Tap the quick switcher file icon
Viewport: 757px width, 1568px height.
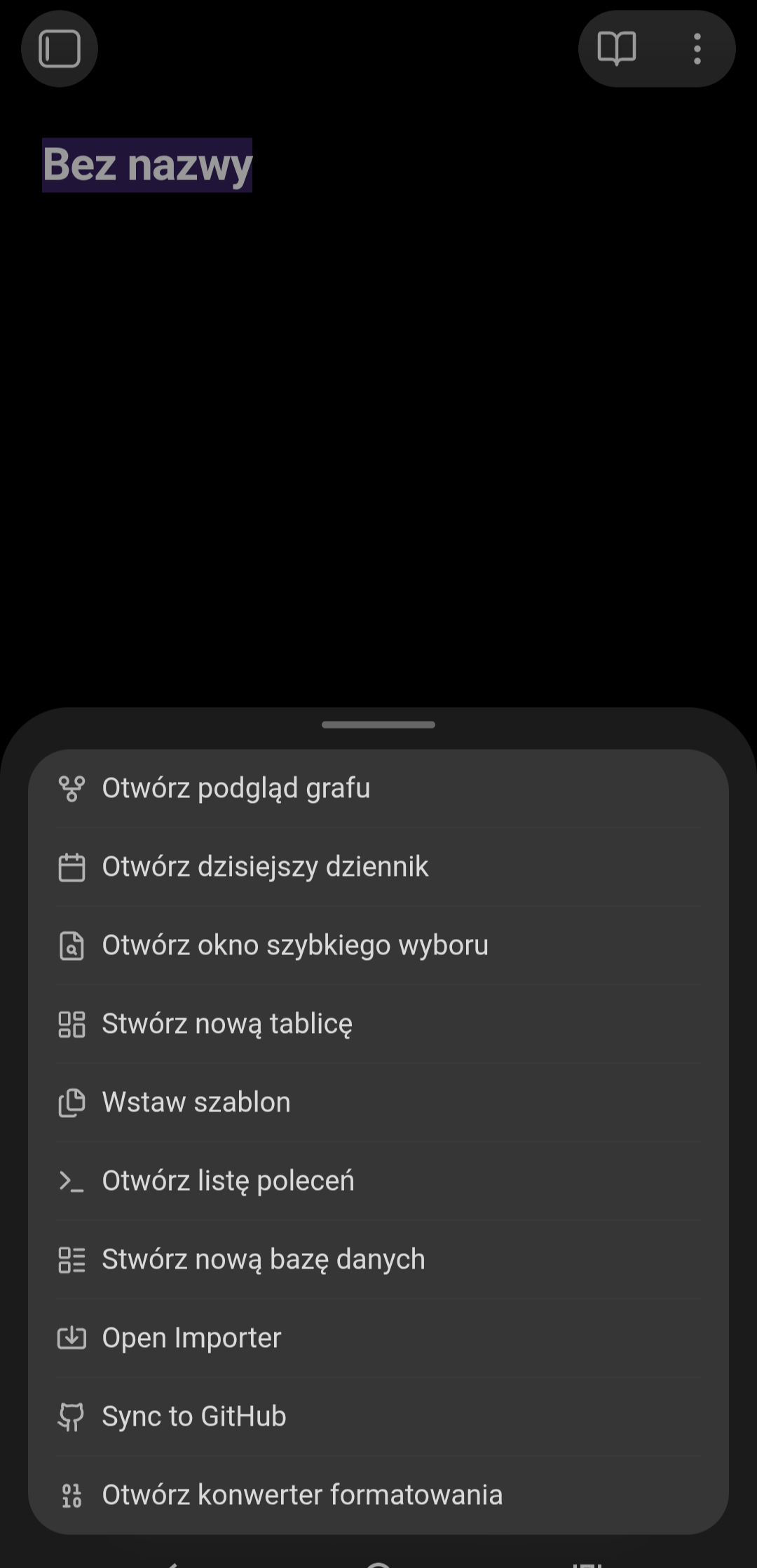(72, 945)
